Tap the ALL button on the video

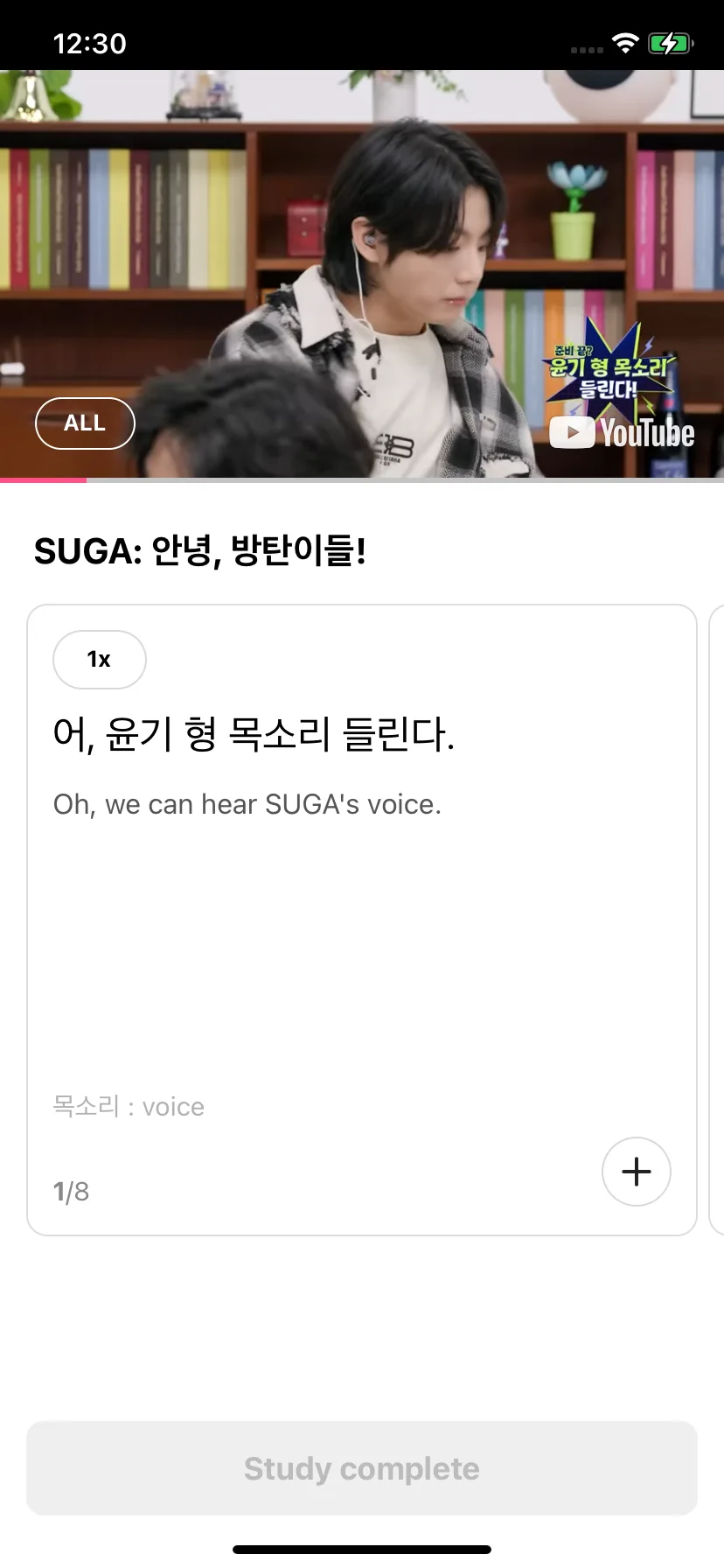pos(85,423)
